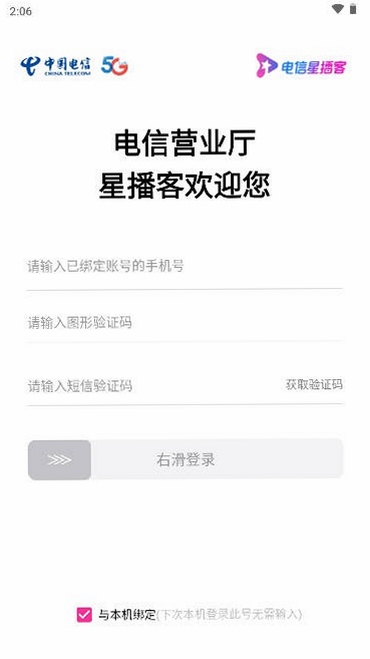370x659 pixels.
Task: Select the SMS verification code field
Action: coord(151,385)
